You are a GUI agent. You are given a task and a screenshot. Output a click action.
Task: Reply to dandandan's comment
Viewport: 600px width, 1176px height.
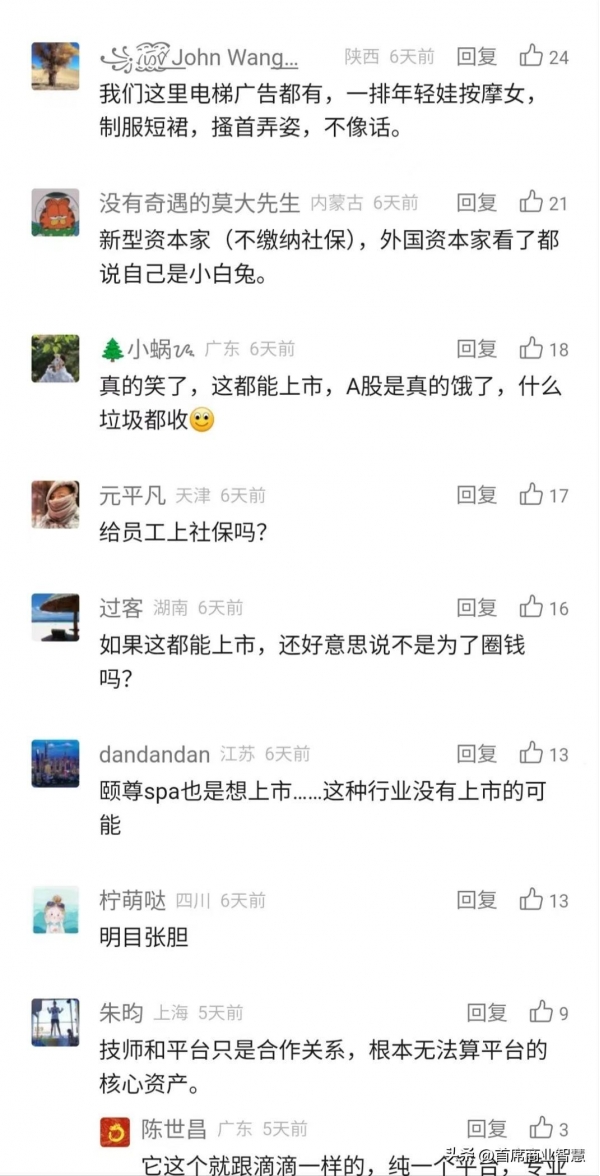(476, 754)
